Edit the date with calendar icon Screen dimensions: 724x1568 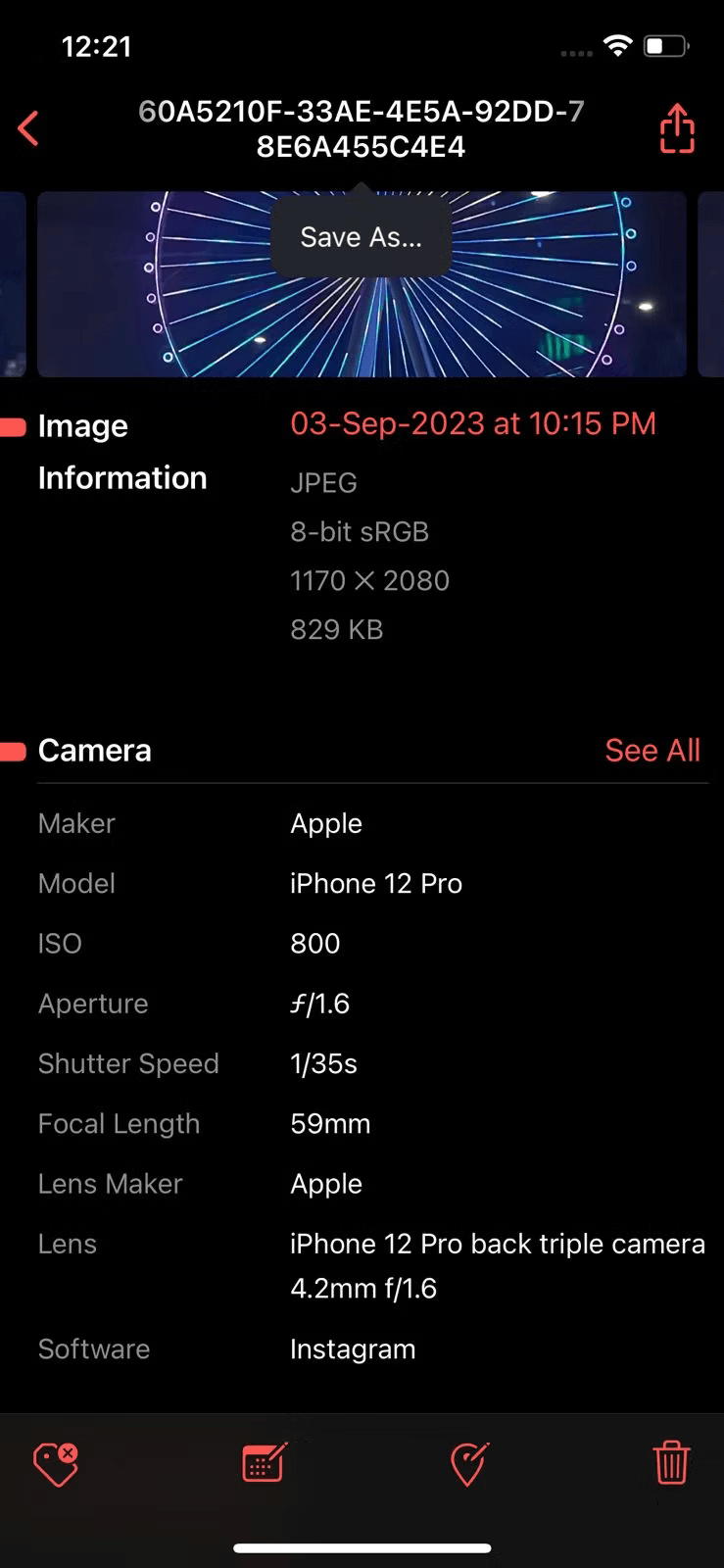tap(264, 1464)
